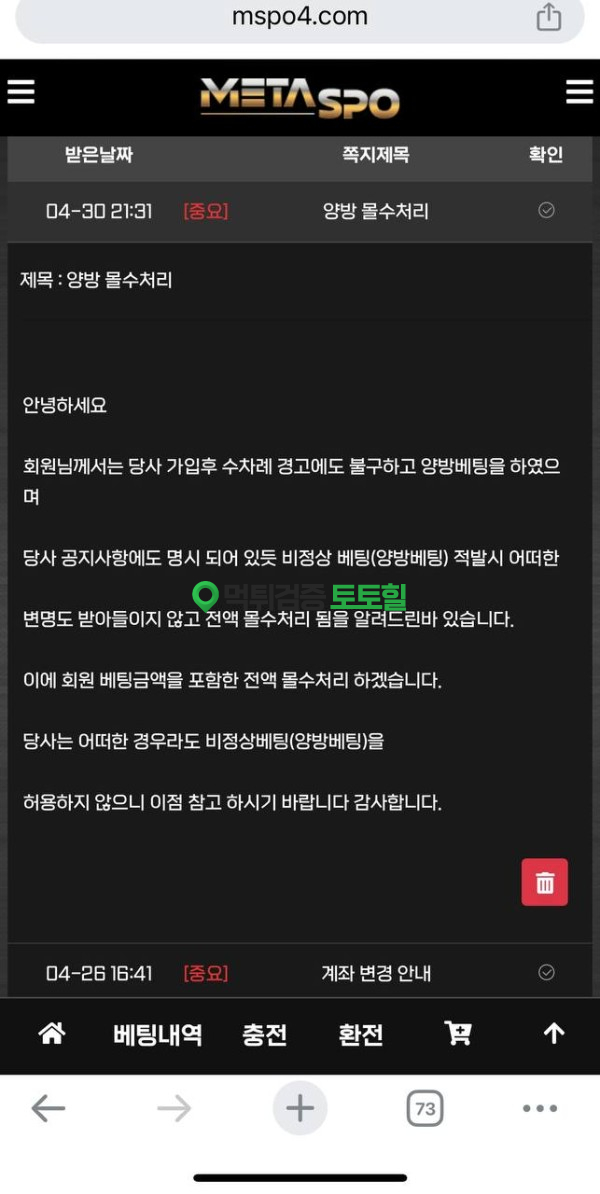Open 환전 tab
The width and height of the screenshot is (600, 1194).
[361, 1035]
